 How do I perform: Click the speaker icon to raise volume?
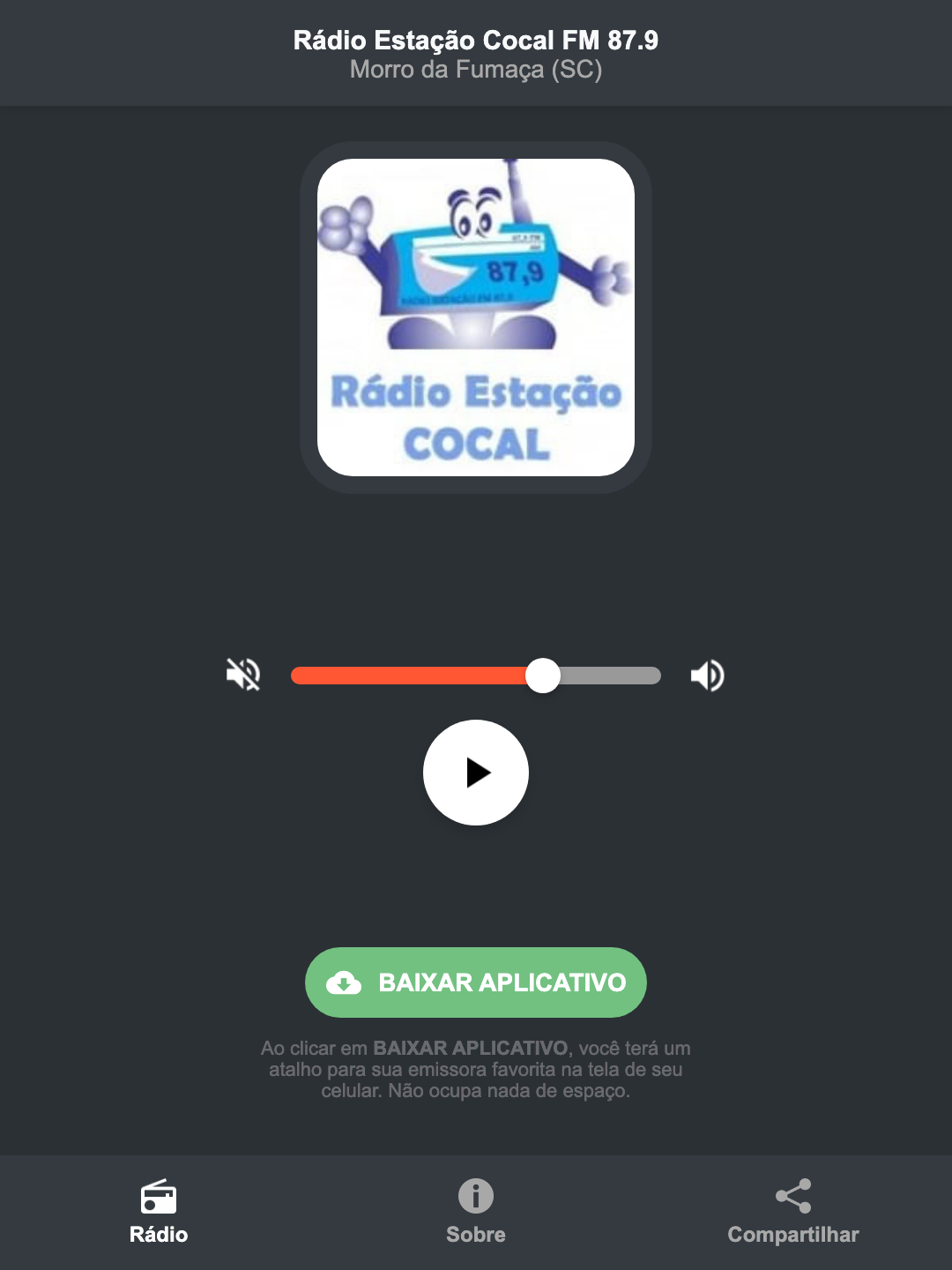pyautogui.click(x=706, y=675)
